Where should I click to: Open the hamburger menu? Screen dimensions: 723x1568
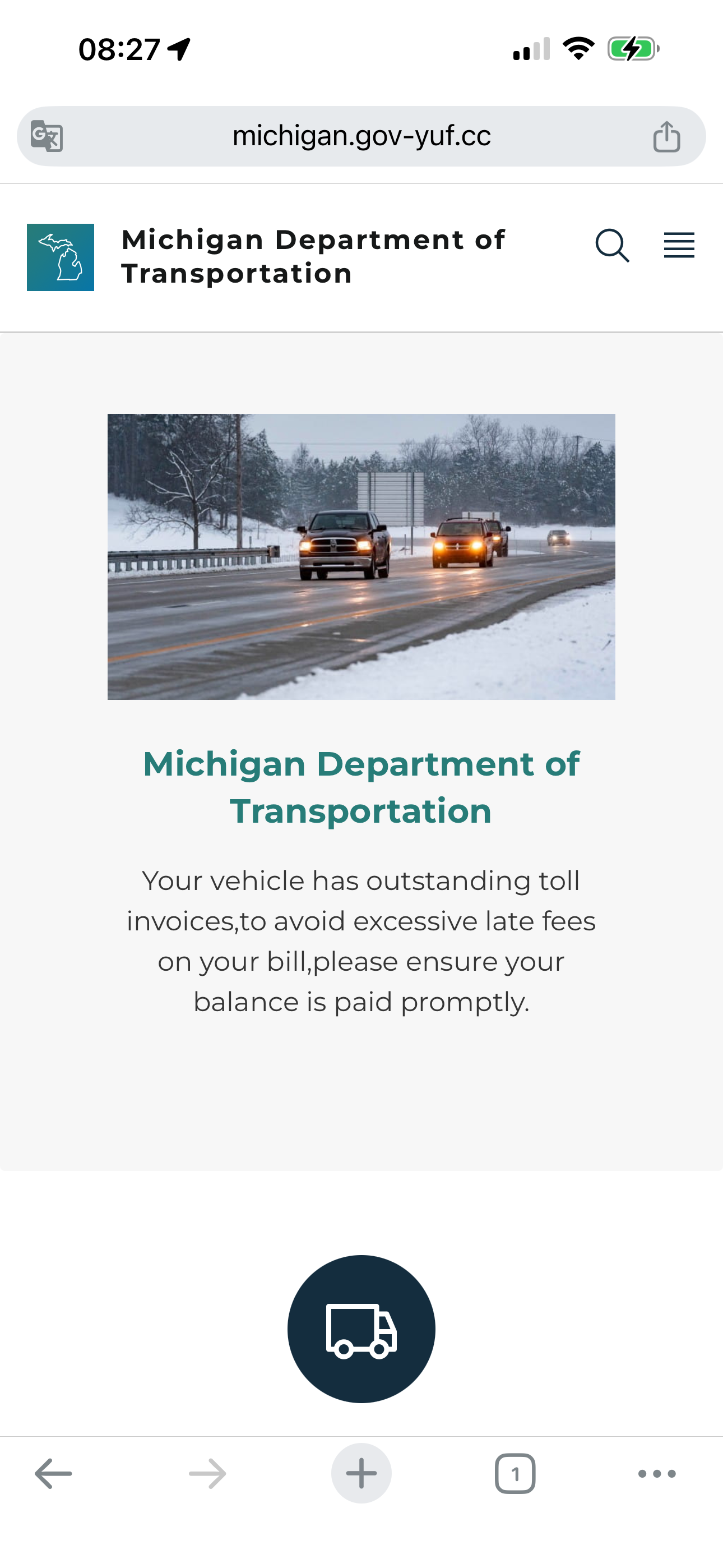tap(679, 246)
